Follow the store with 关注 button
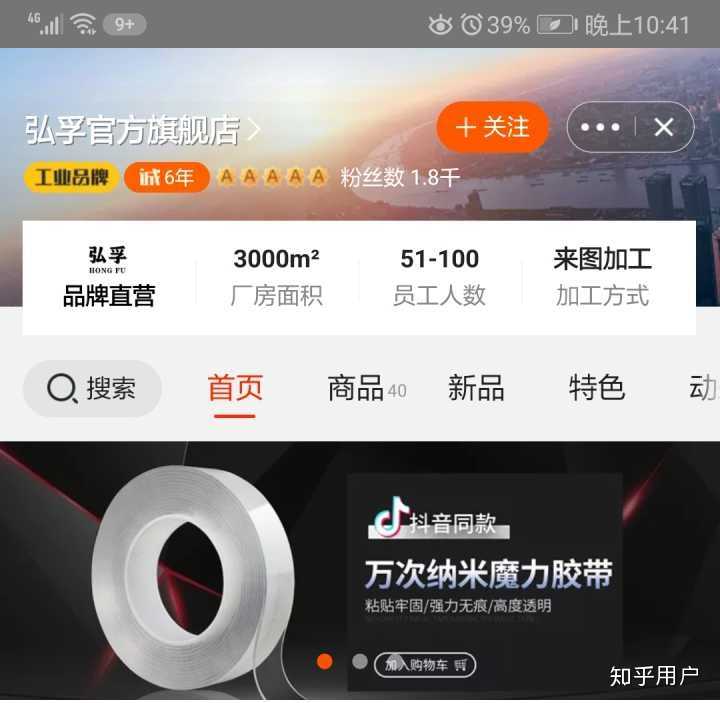Screen dimensions: 720x703 (492, 127)
